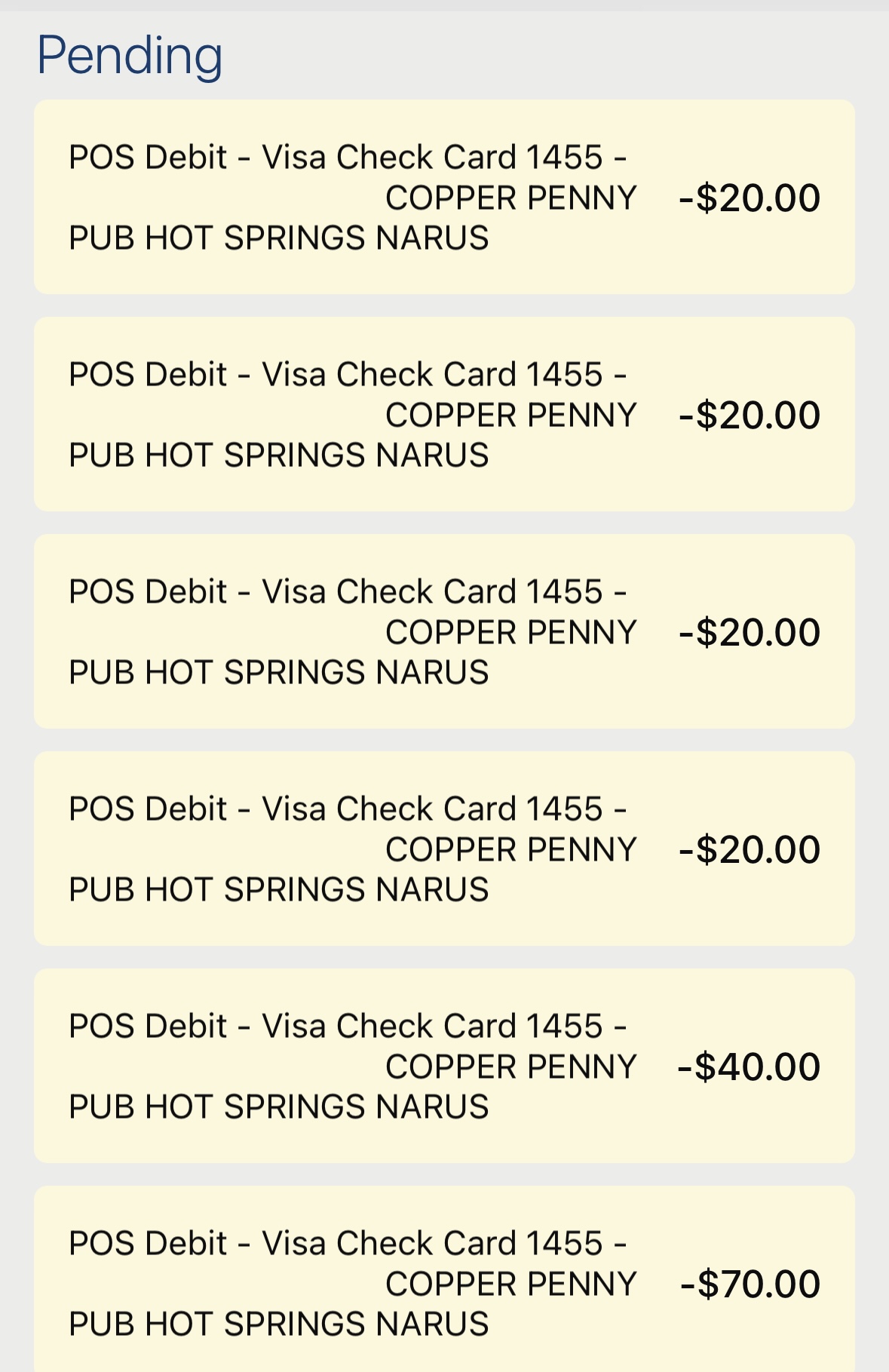Open the pending $40.00 Copper Penny transaction

pyautogui.click(x=444, y=1066)
